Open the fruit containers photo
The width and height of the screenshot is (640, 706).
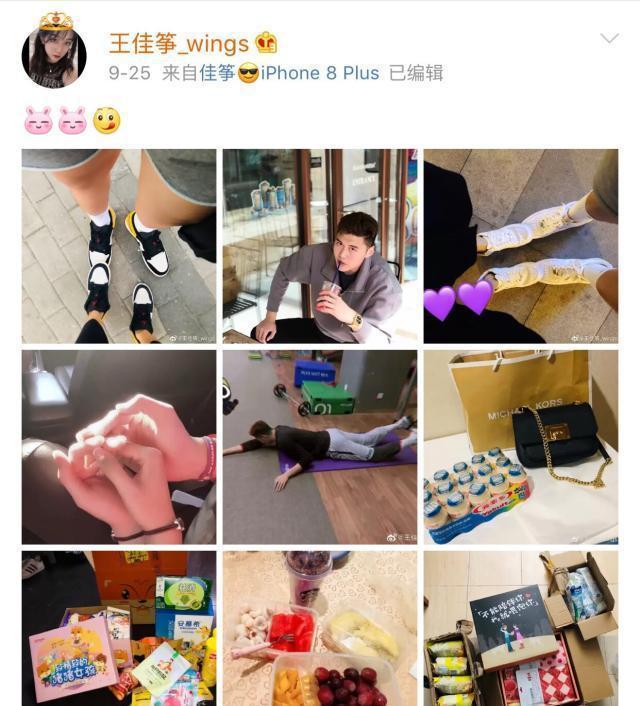320,628
